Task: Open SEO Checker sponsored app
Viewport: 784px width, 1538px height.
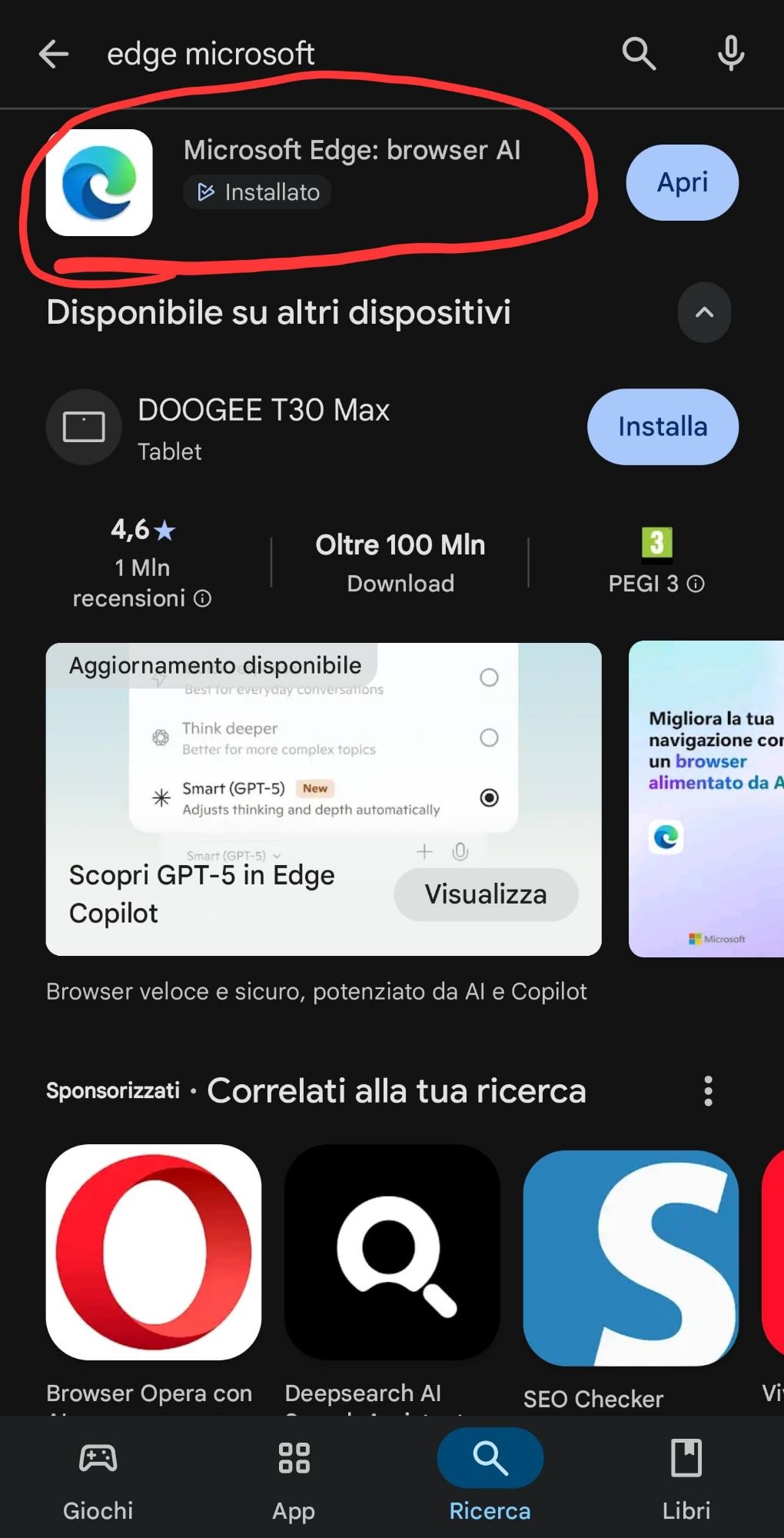Action: [x=630, y=1258]
